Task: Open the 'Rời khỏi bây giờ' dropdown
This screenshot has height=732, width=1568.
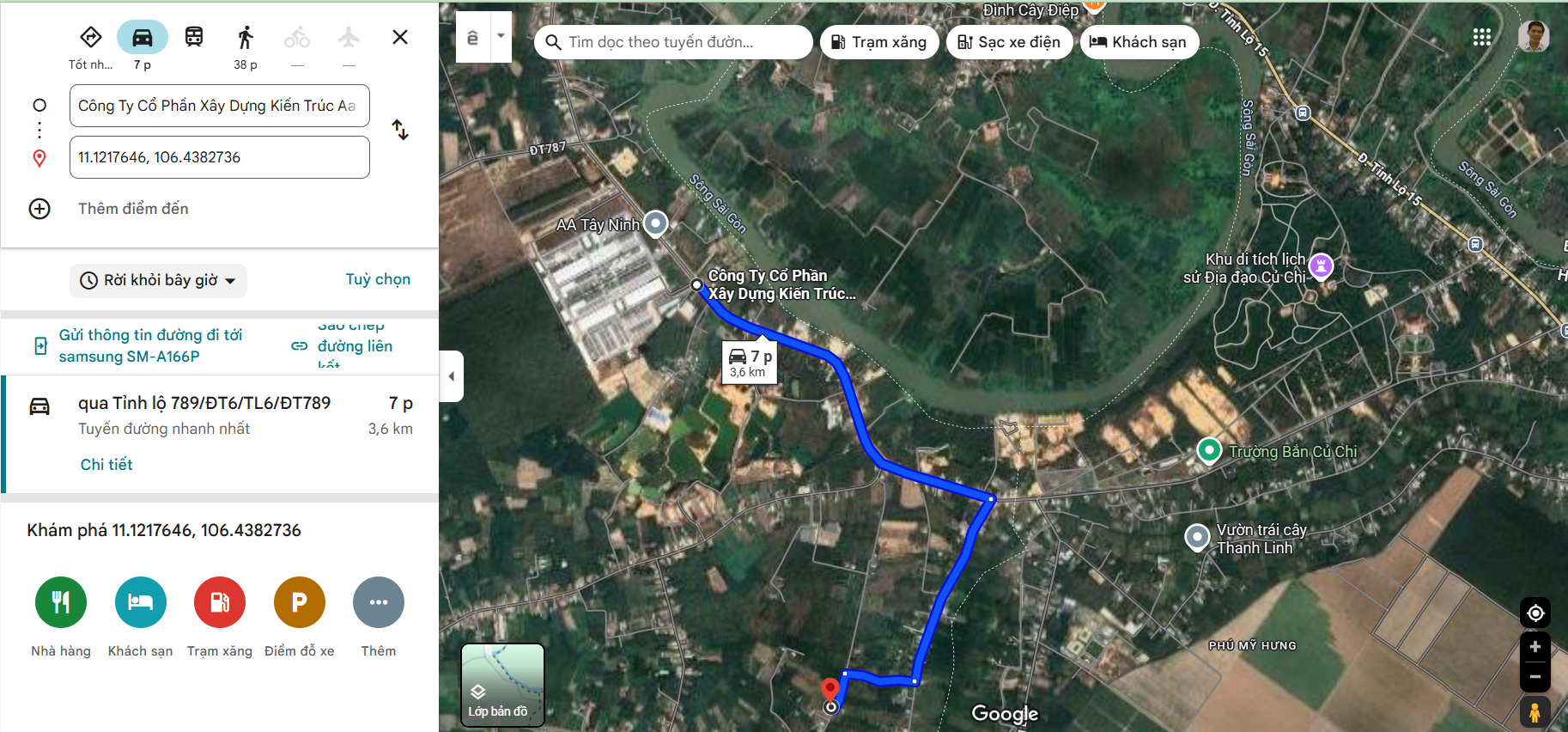Action: click(159, 281)
